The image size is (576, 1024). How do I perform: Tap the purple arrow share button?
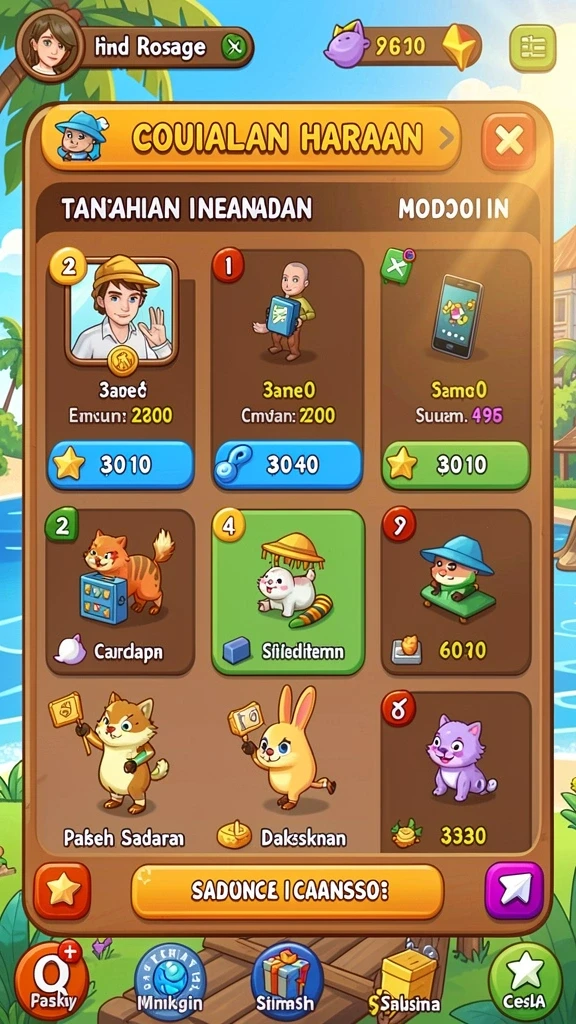coord(514,891)
